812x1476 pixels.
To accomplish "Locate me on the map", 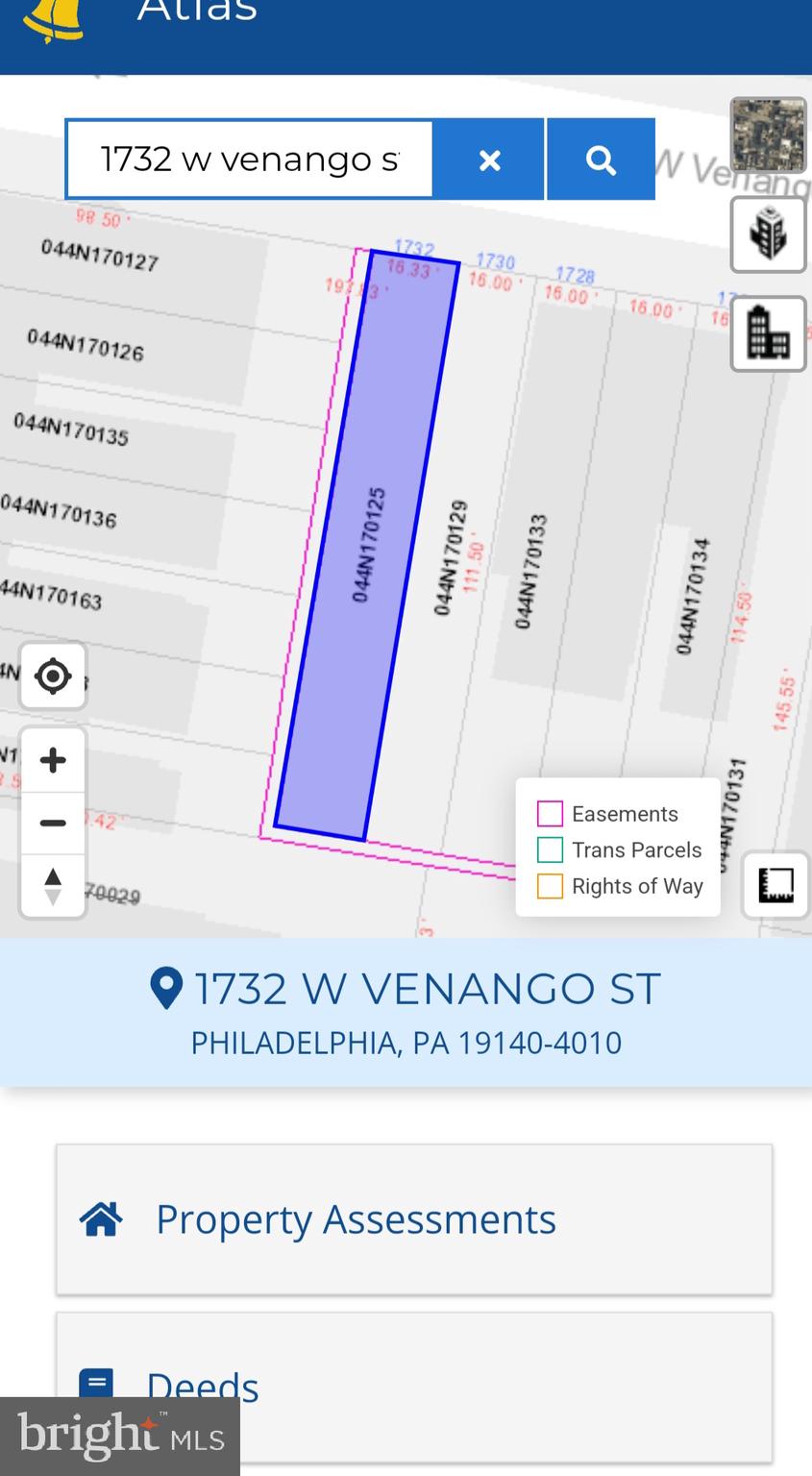I will coord(53,676).
